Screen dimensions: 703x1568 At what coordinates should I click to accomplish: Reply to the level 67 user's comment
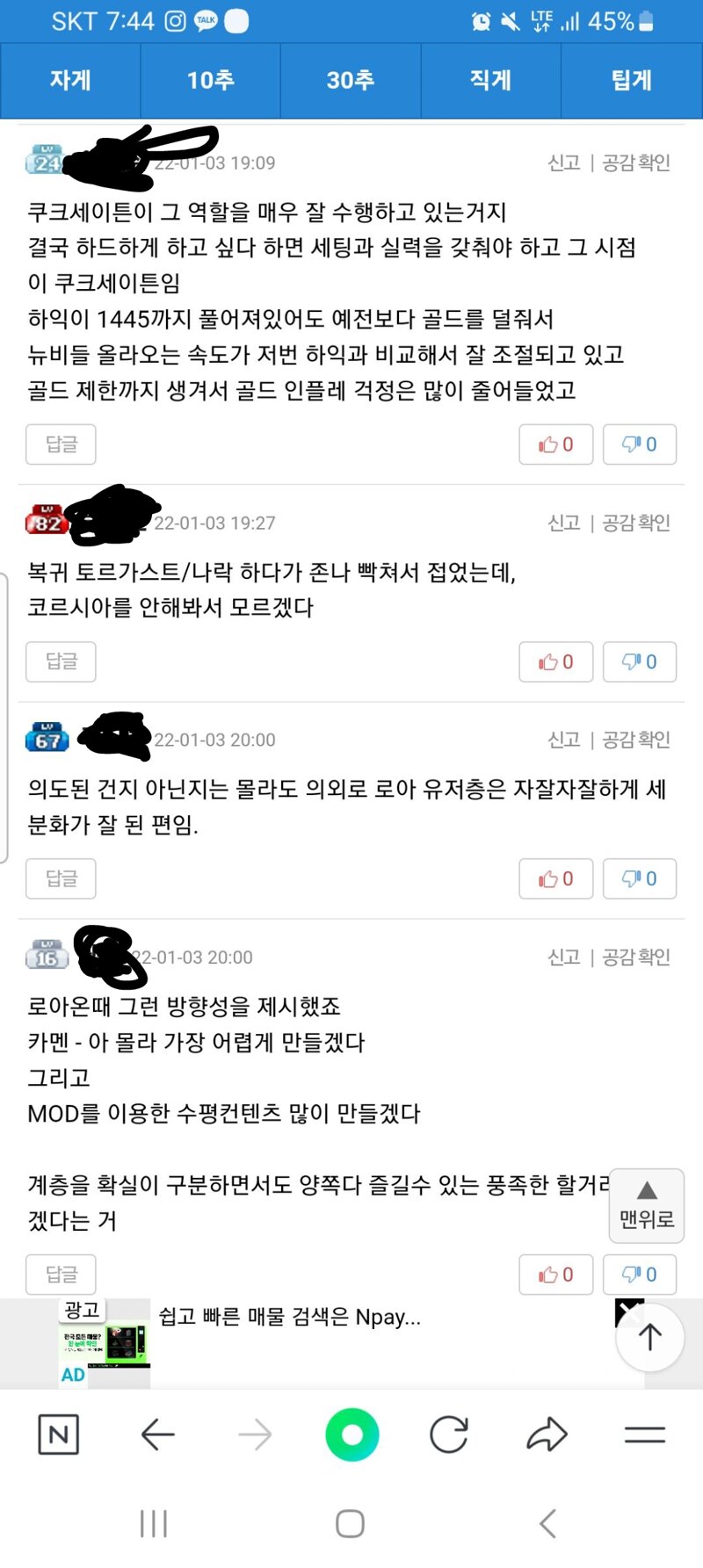coord(61,878)
